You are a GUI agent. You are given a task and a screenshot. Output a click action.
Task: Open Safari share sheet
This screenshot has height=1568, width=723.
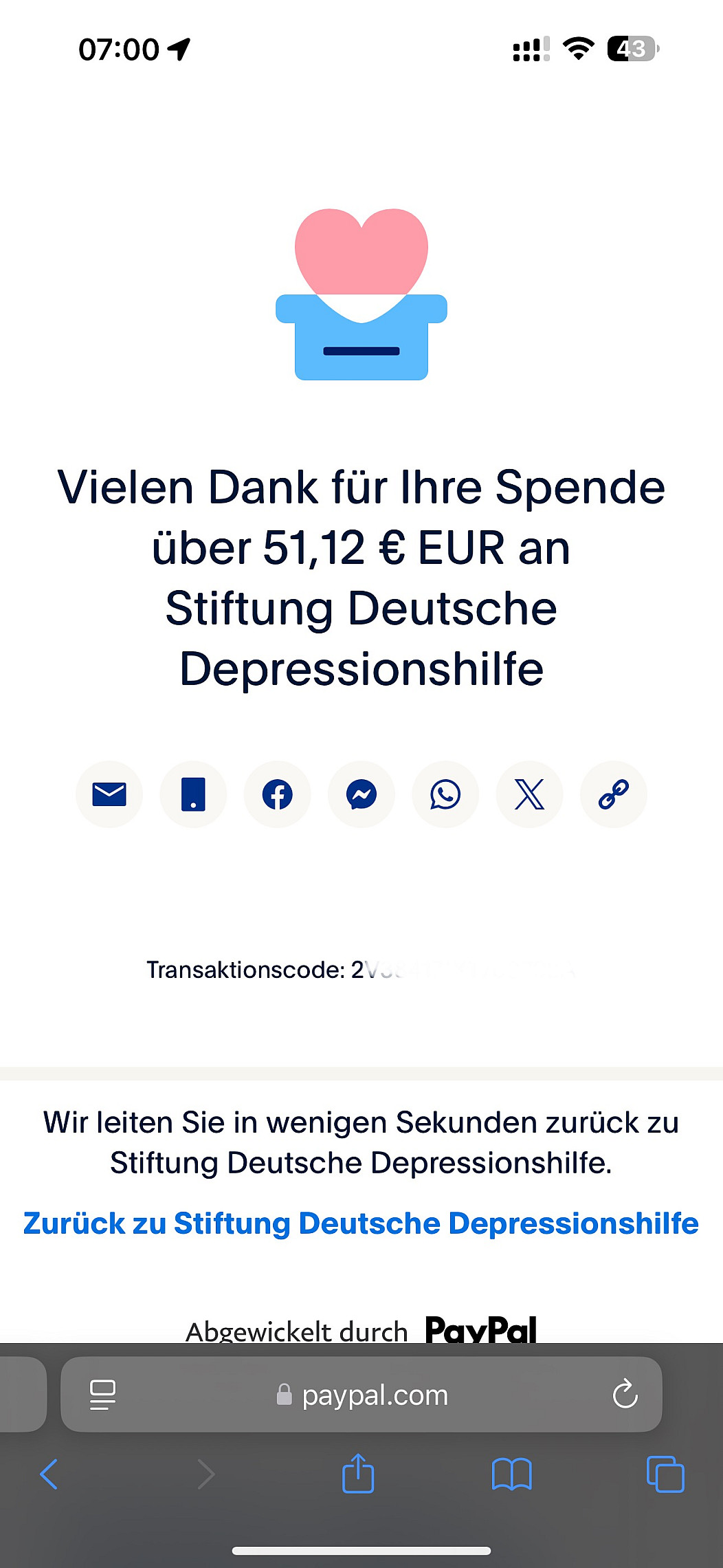tap(358, 1474)
